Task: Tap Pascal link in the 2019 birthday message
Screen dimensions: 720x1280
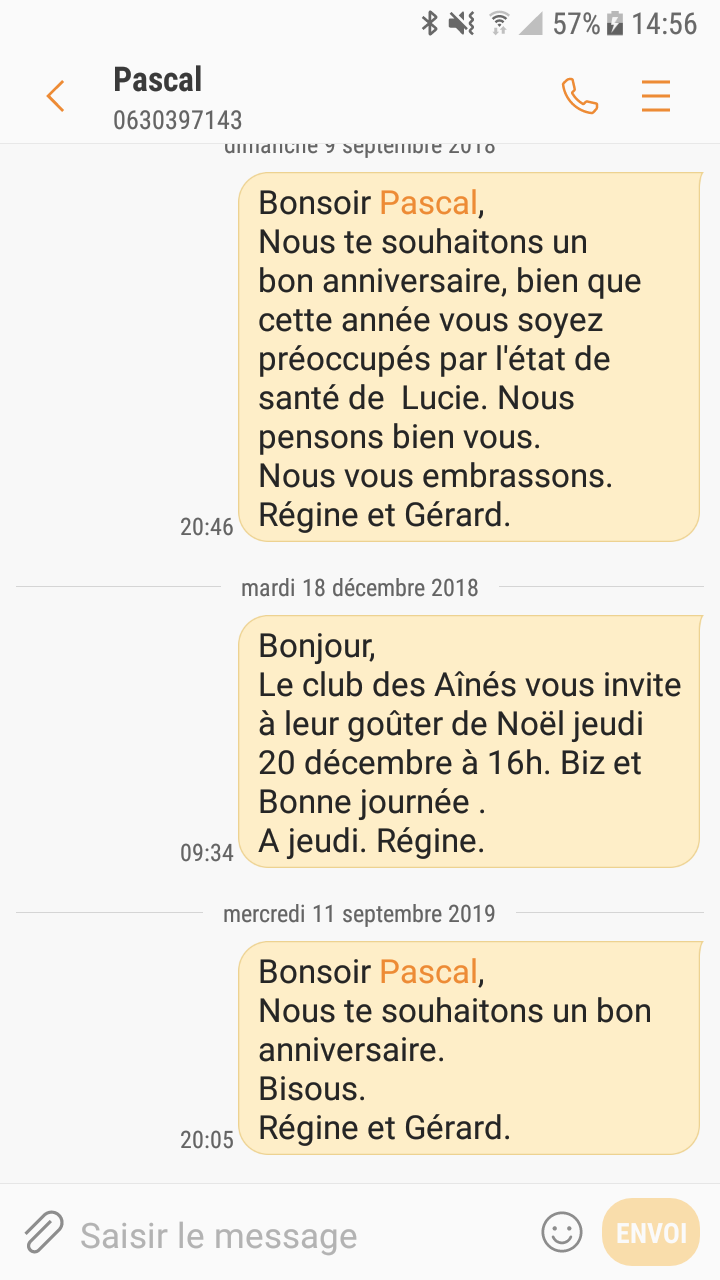Action: [x=428, y=972]
